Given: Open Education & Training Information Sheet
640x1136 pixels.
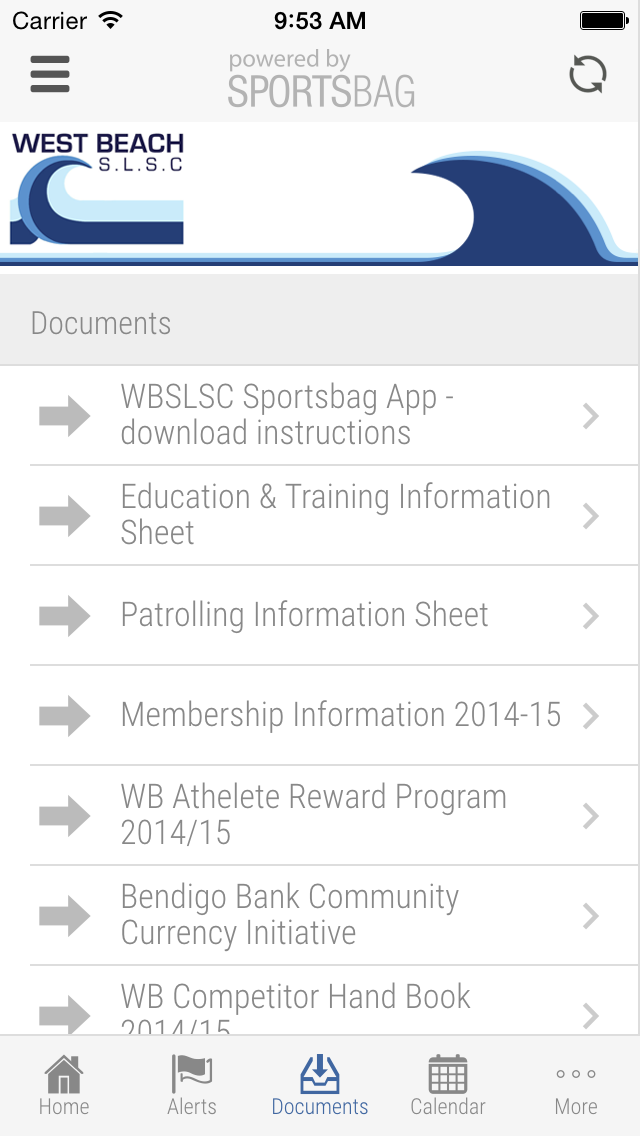Looking at the screenshot, I should pos(320,515).
